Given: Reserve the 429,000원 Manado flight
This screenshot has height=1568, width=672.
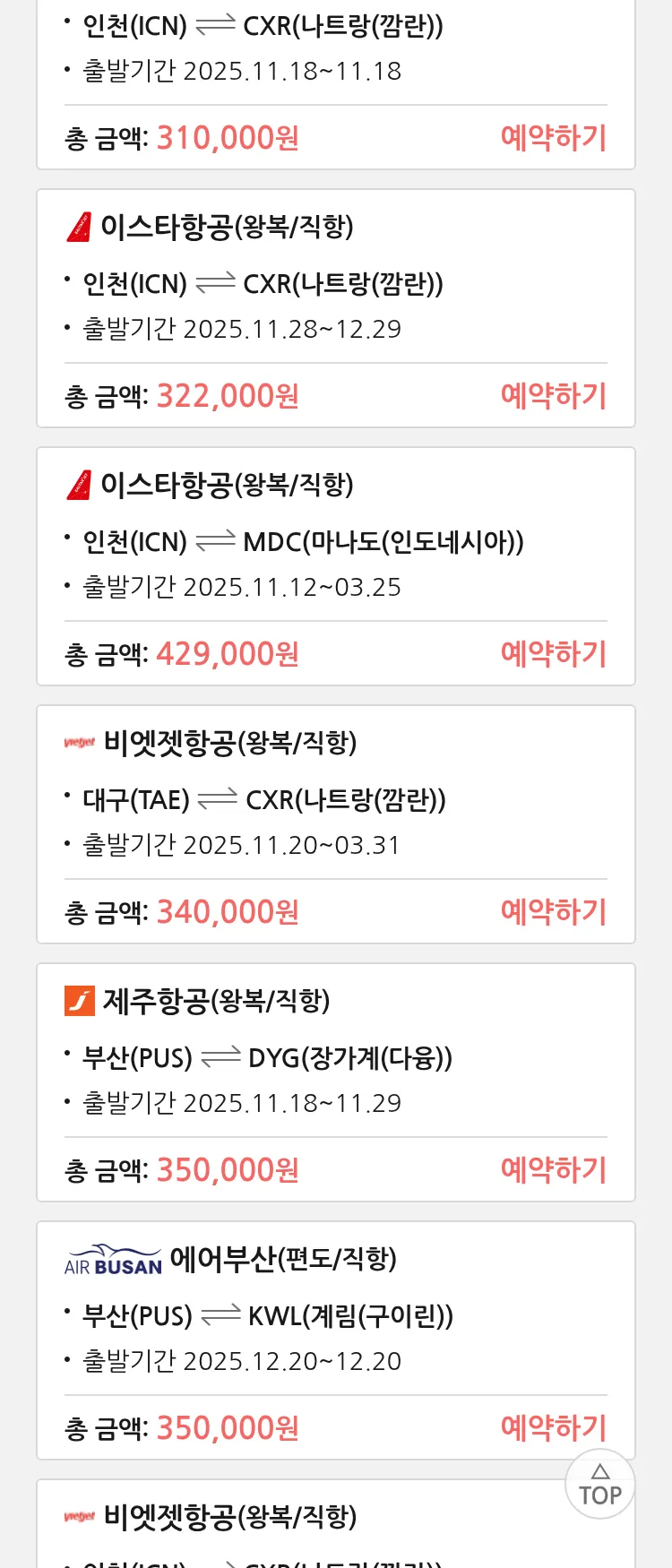Looking at the screenshot, I should (x=553, y=654).
